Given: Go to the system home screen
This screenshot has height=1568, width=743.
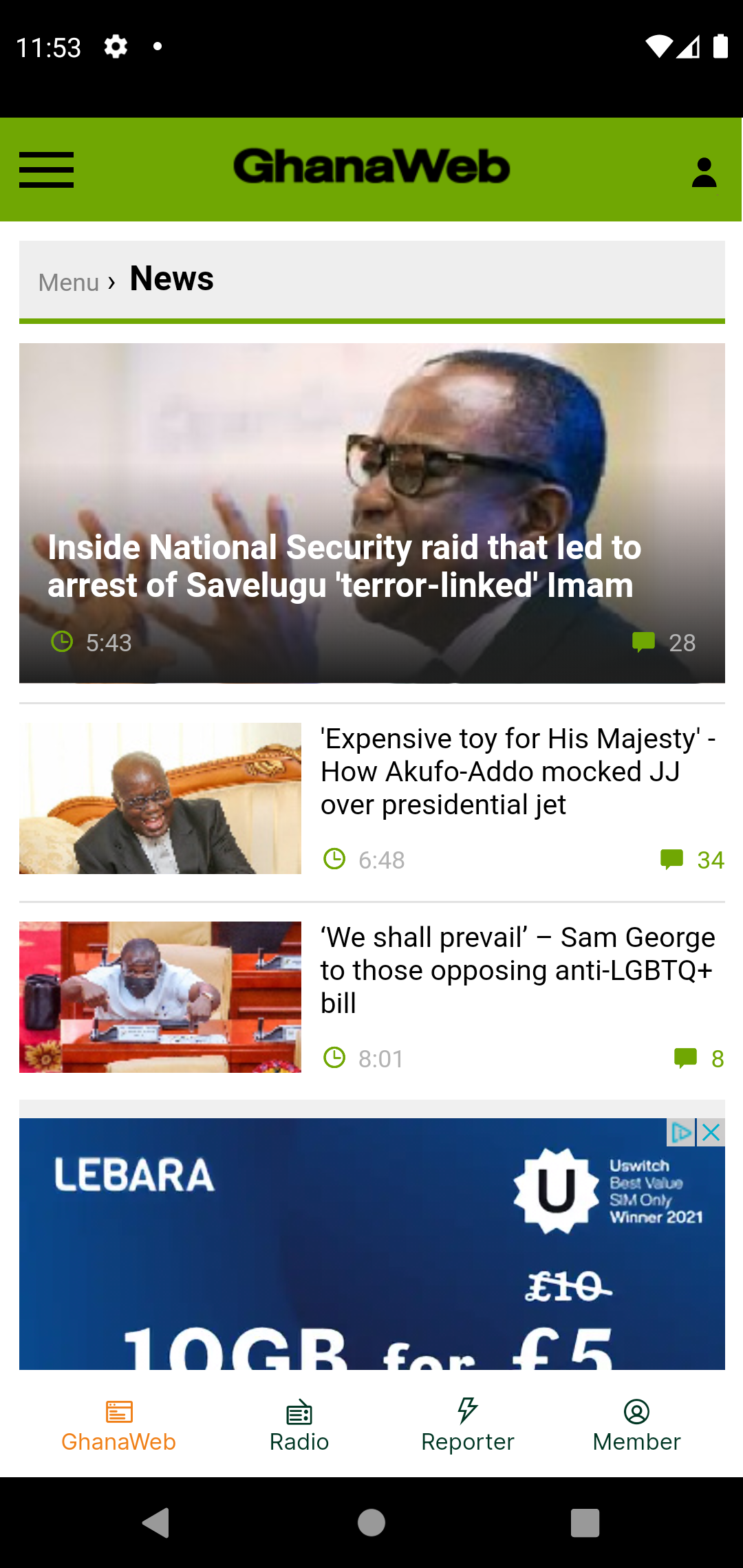Looking at the screenshot, I should [371, 1523].
